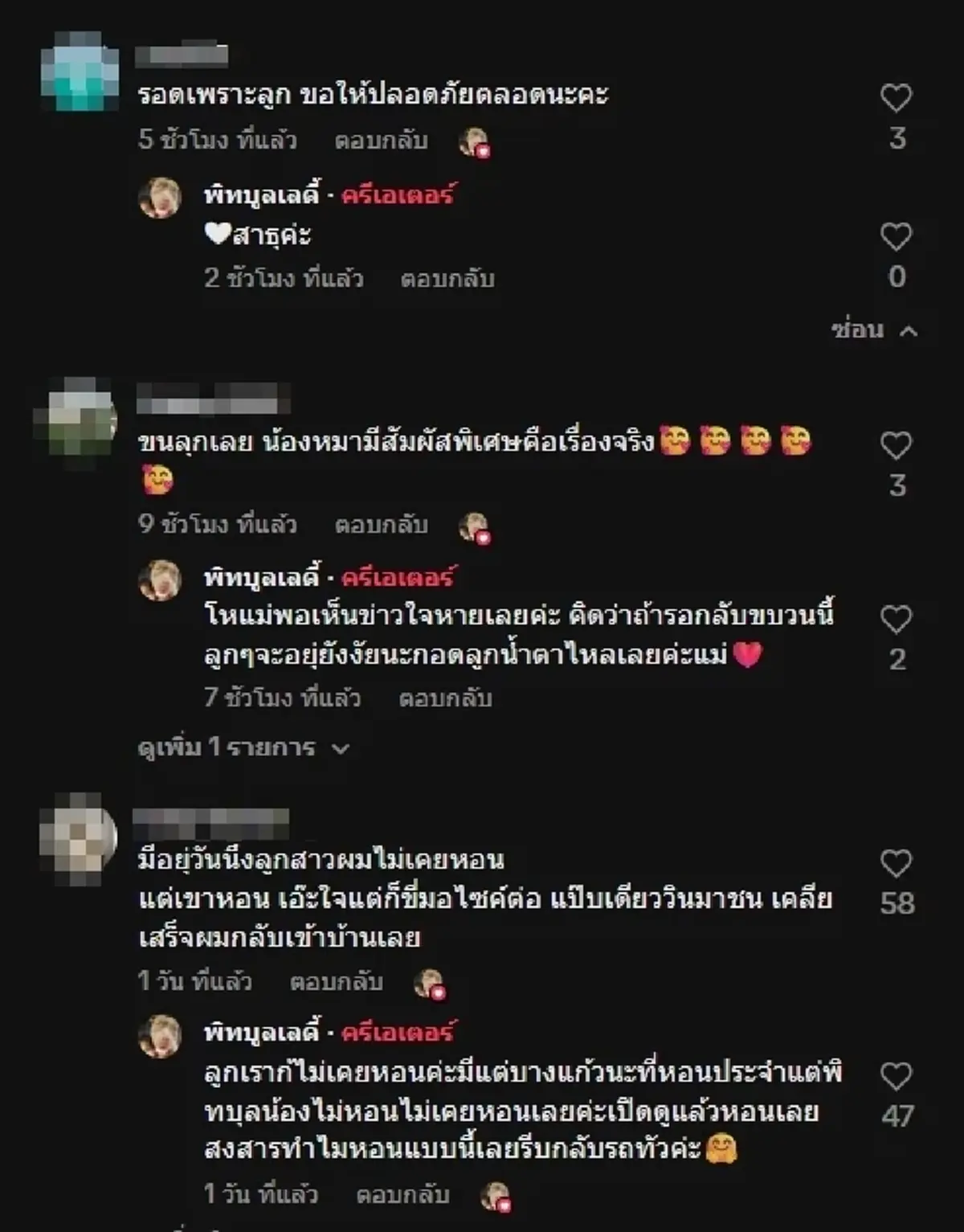Click the timestamp 5 ชั่วโมง ที่แล้ว
This screenshot has height=1232, width=964.
[x=217, y=138]
